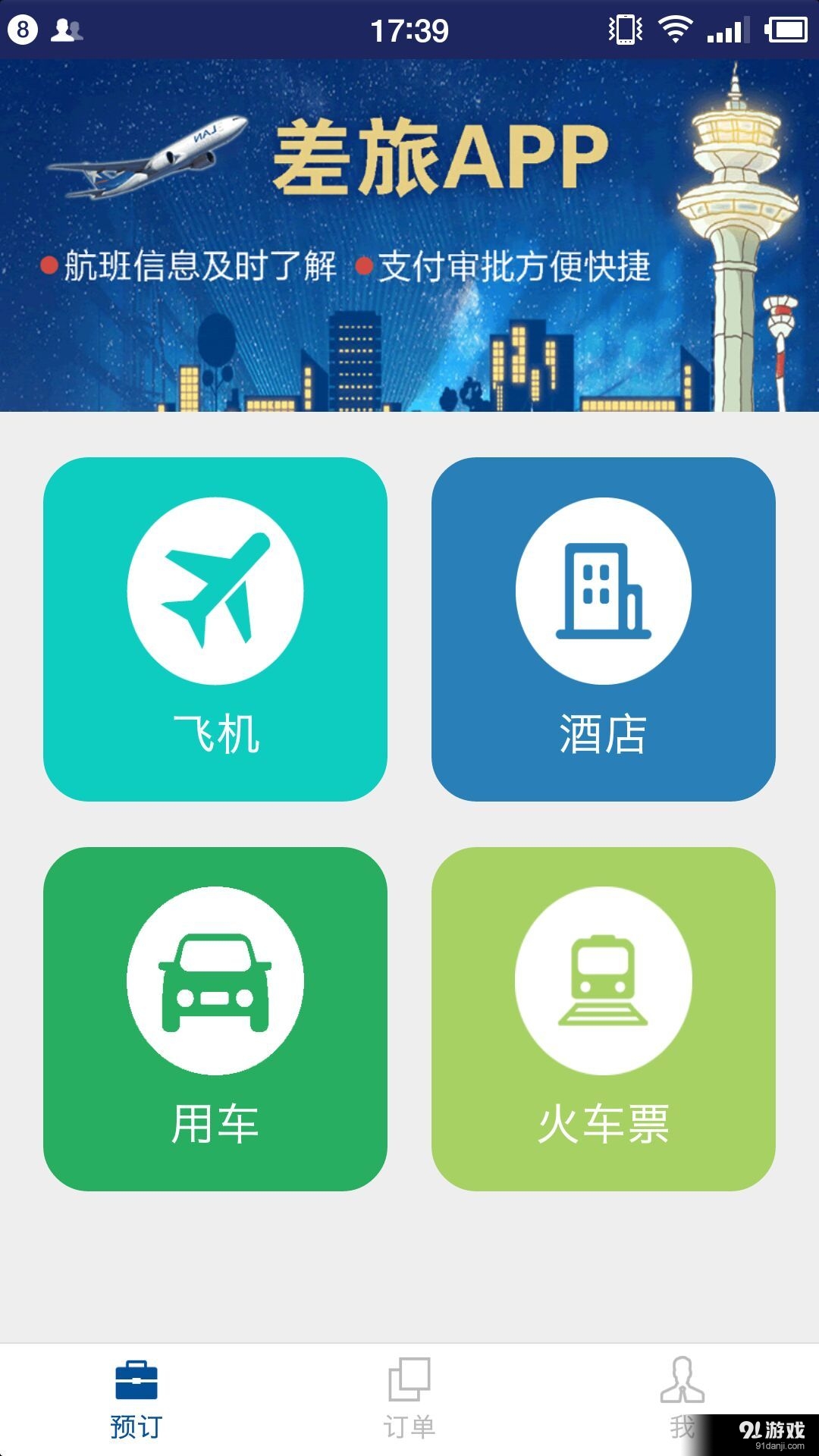Click the 航班信息及时了解 banner text

coord(199,265)
